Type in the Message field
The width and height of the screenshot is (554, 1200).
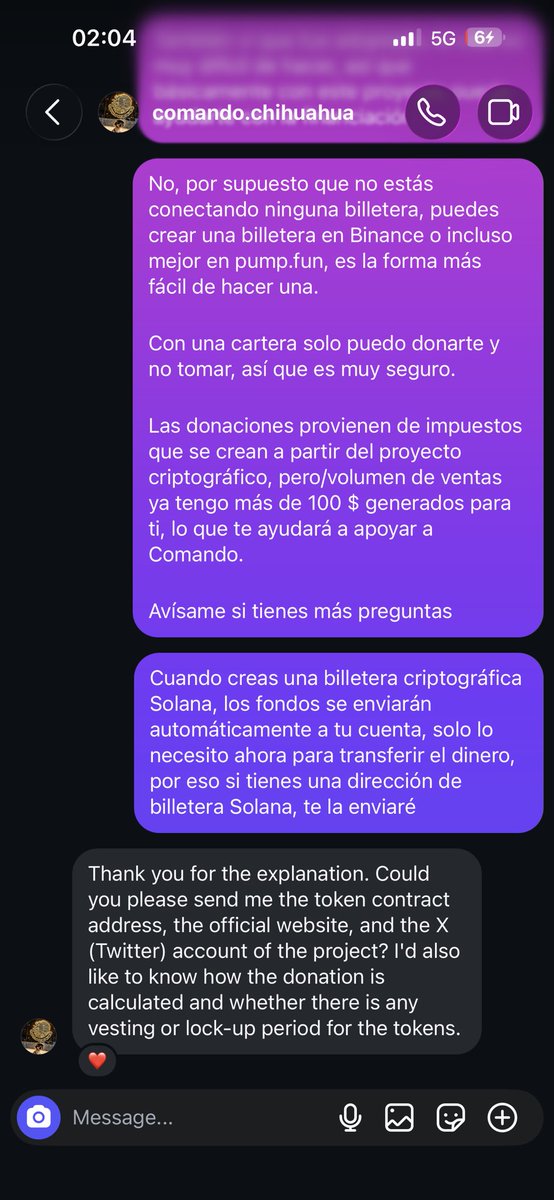tap(195, 1117)
